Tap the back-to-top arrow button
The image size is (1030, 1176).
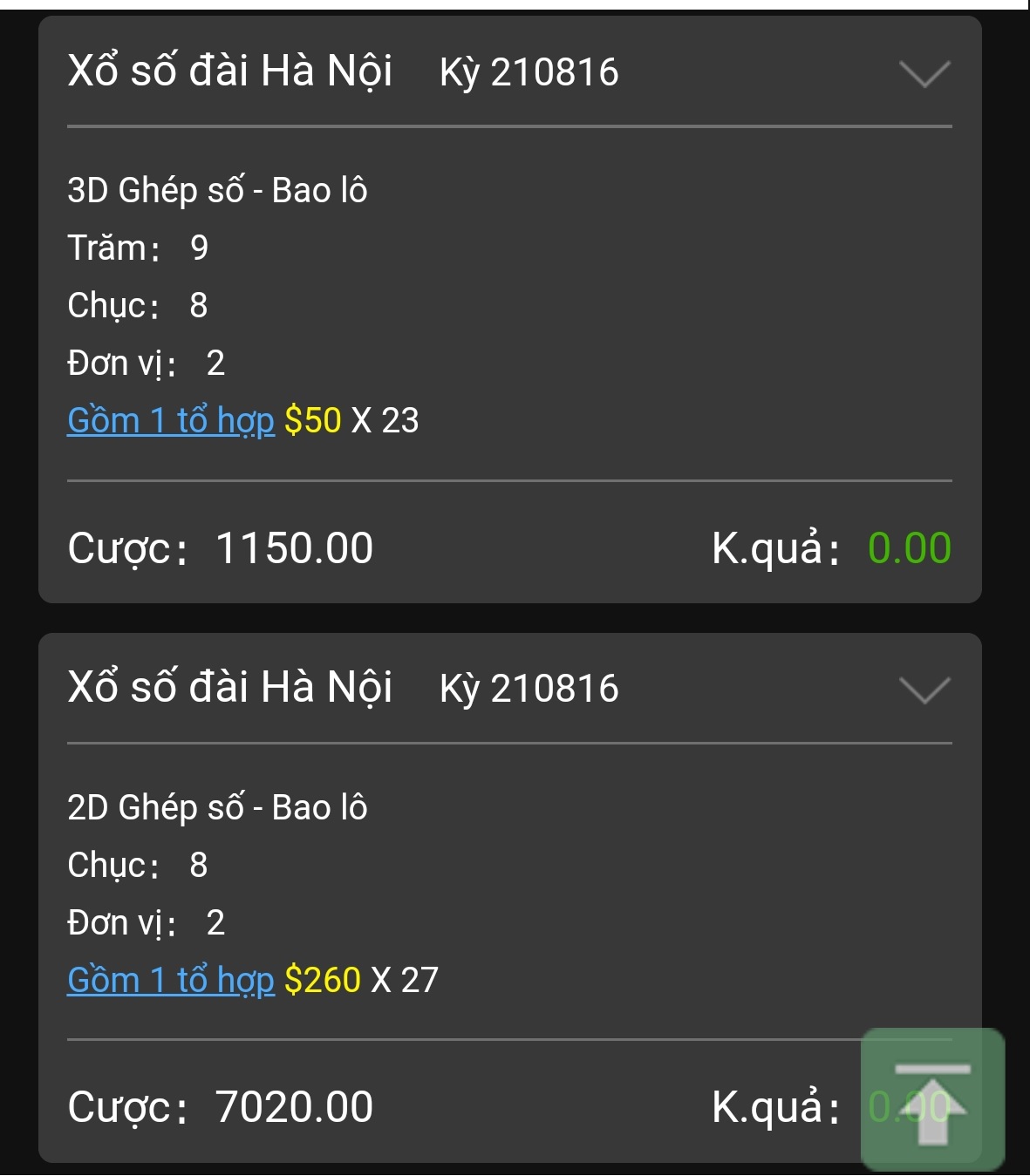[932, 1099]
